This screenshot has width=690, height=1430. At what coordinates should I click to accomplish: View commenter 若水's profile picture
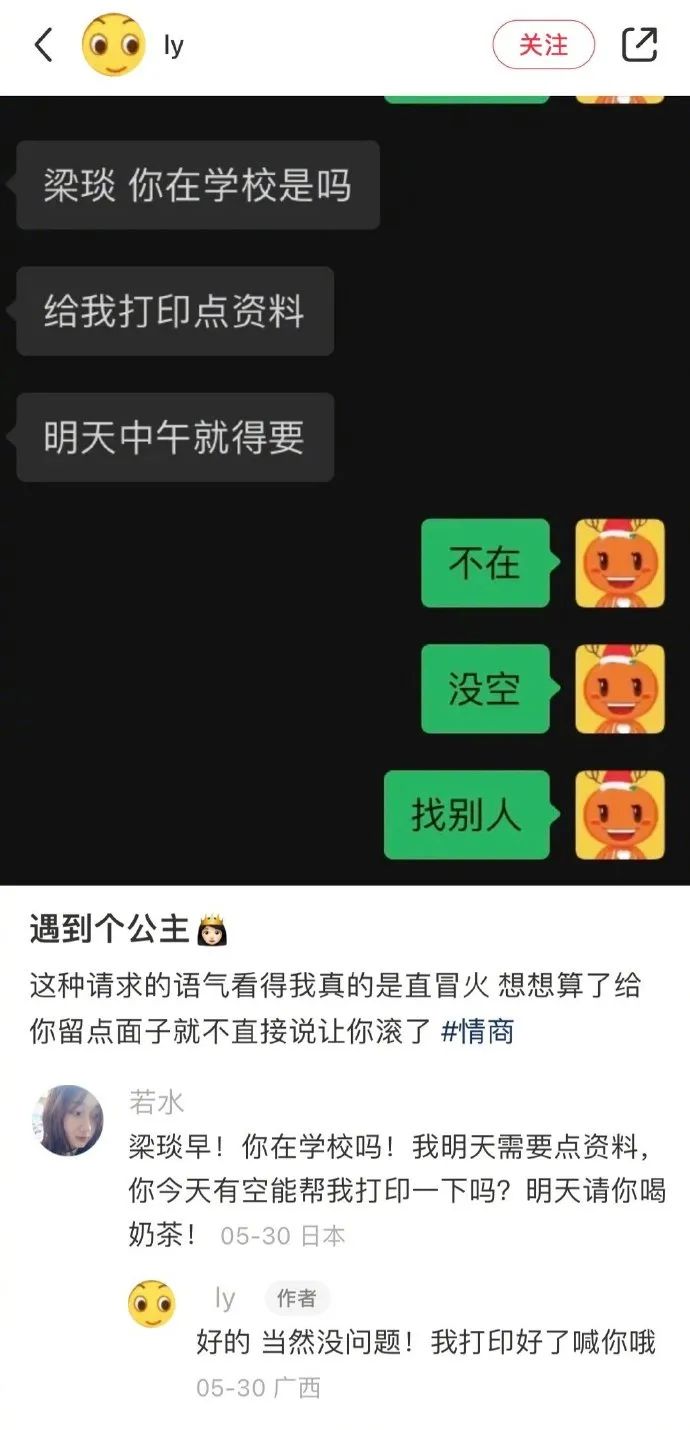68,1120
